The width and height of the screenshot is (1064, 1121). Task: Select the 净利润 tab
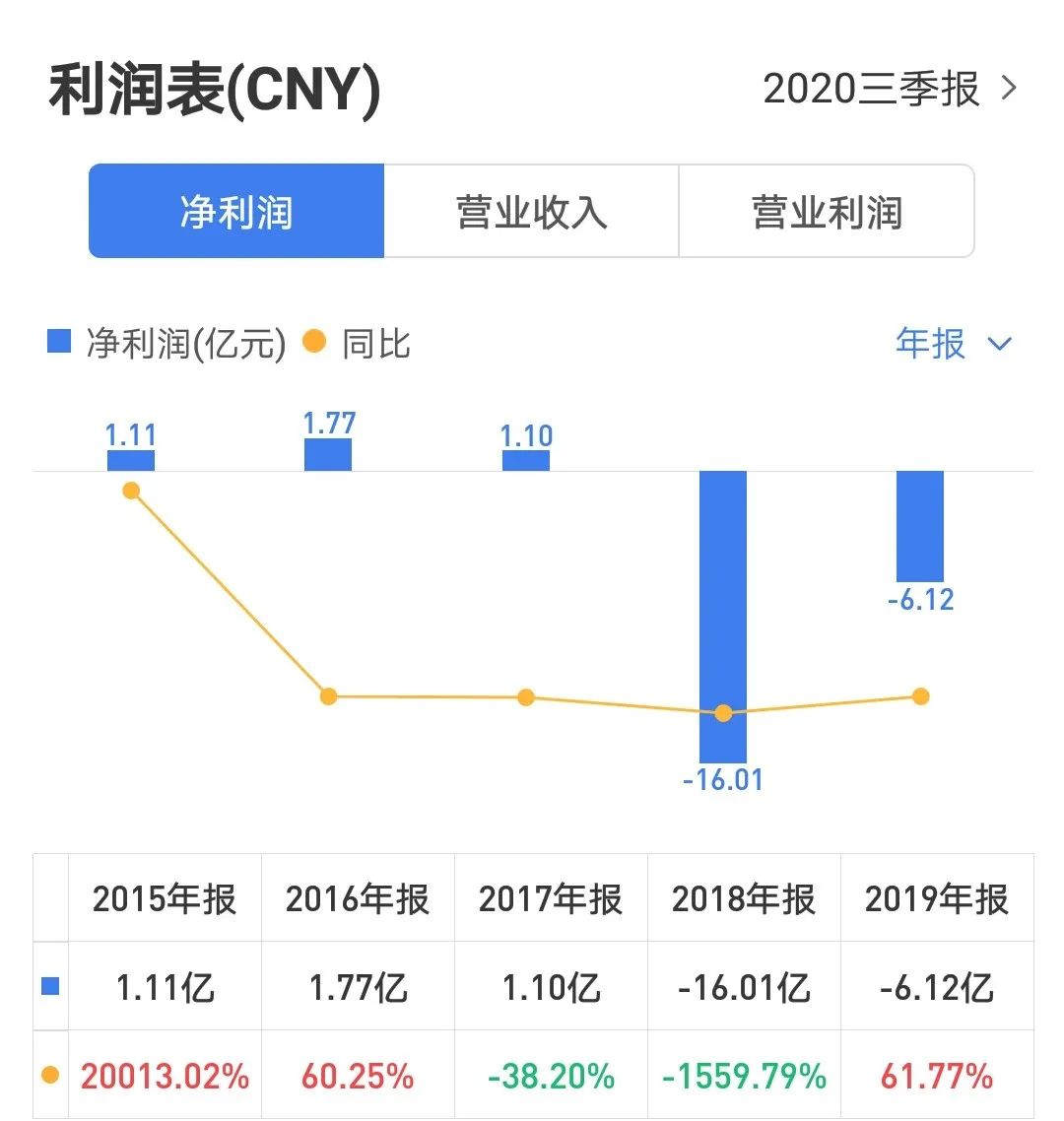tap(236, 212)
